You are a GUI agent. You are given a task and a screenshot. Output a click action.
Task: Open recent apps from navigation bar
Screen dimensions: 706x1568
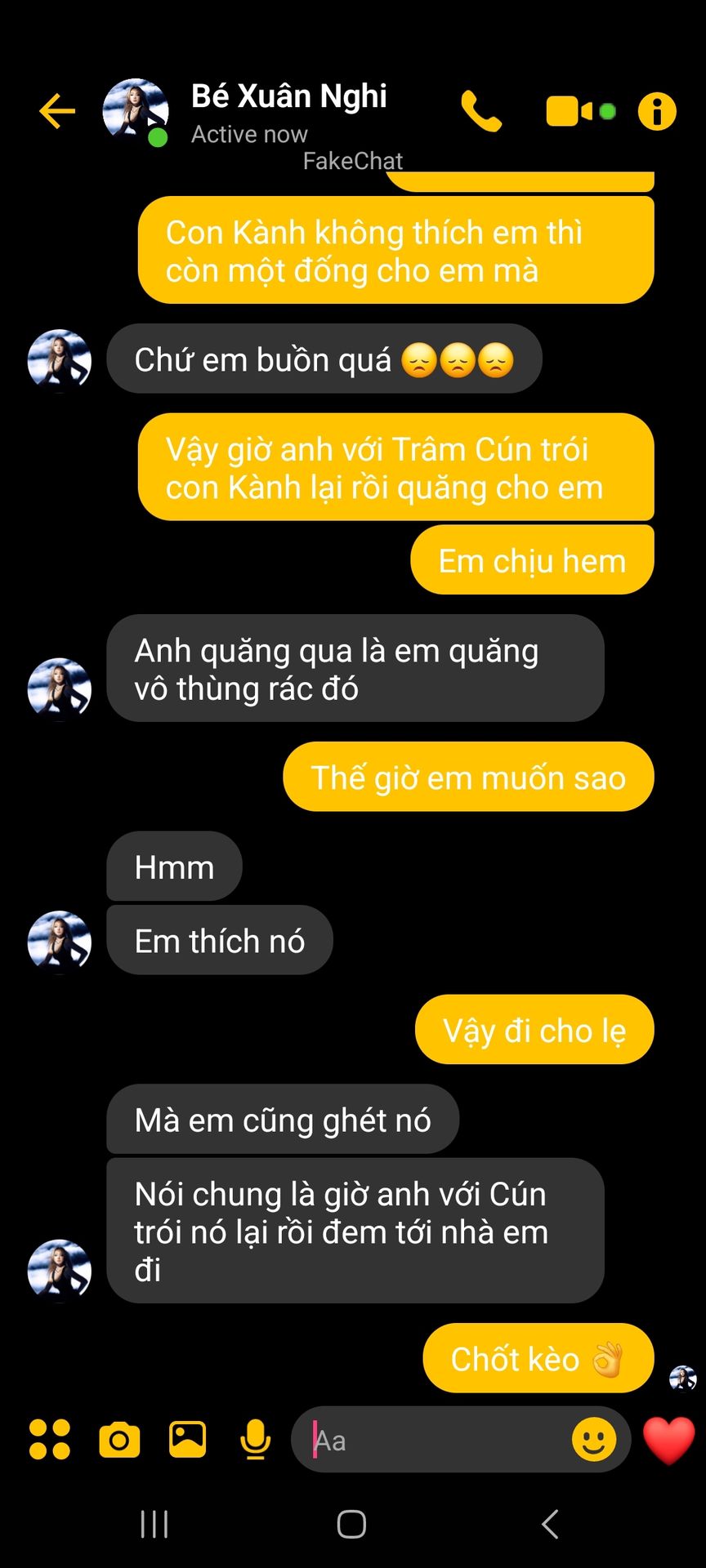pyautogui.click(x=154, y=1524)
